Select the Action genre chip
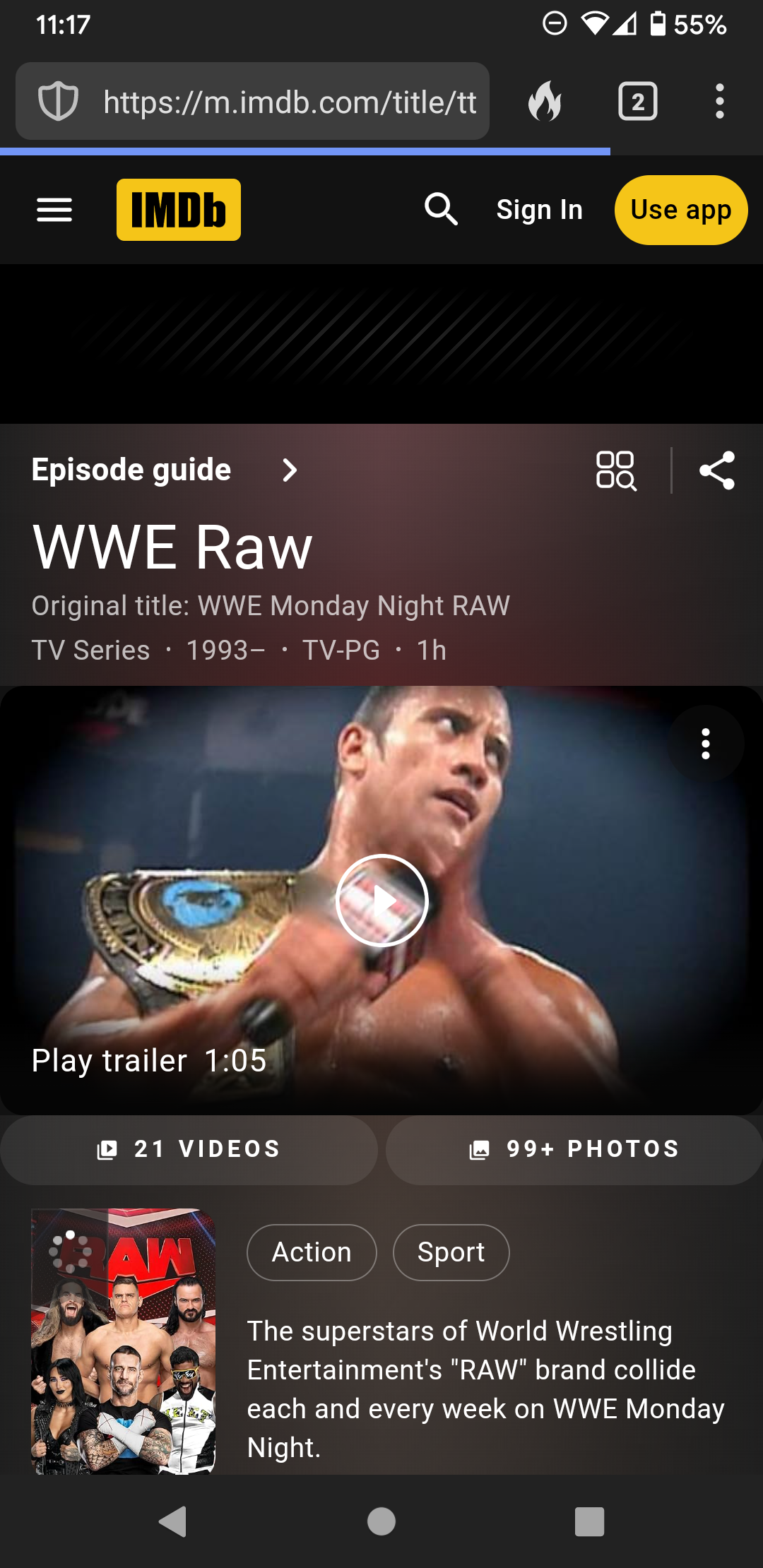 [312, 1252]
